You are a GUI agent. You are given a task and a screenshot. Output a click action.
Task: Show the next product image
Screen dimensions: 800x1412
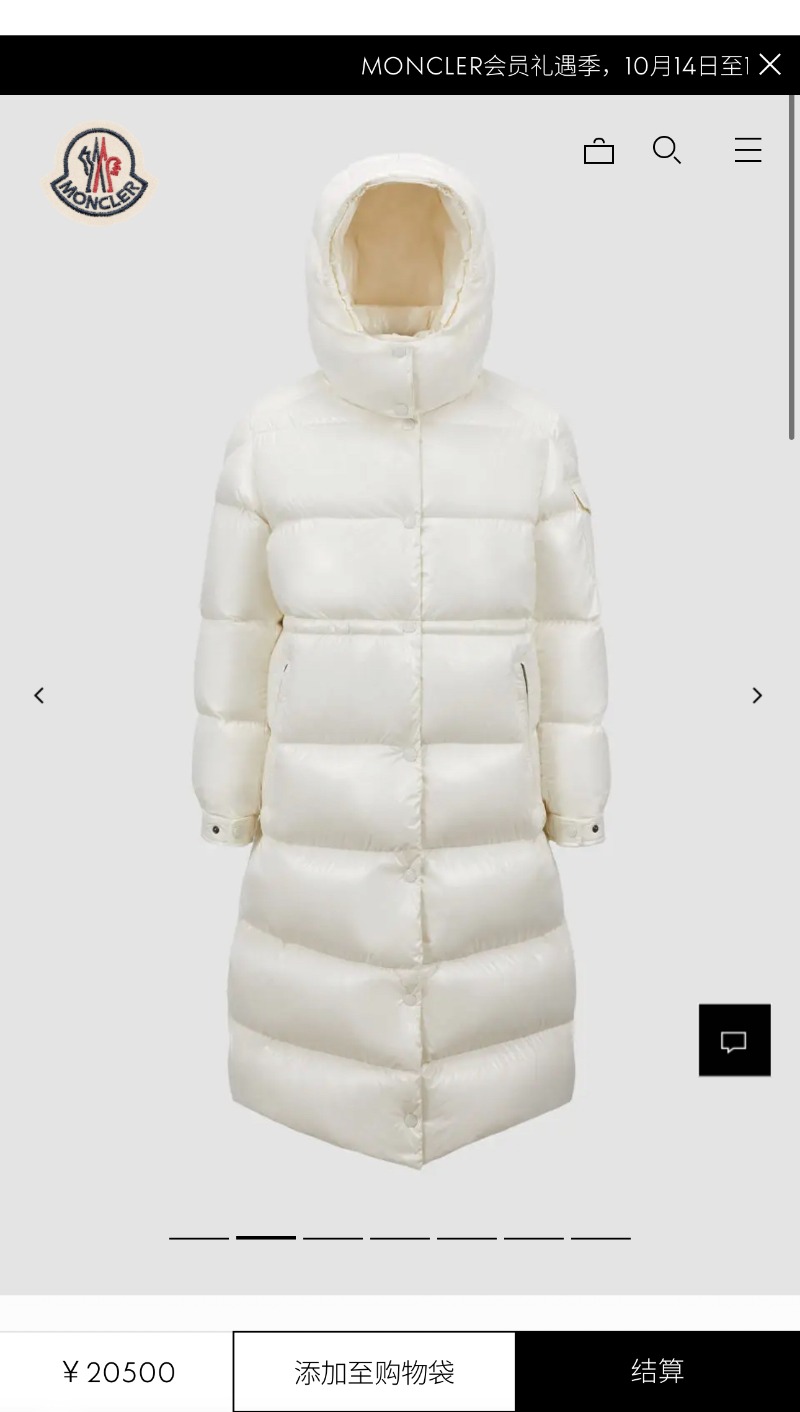coord(757,695)
